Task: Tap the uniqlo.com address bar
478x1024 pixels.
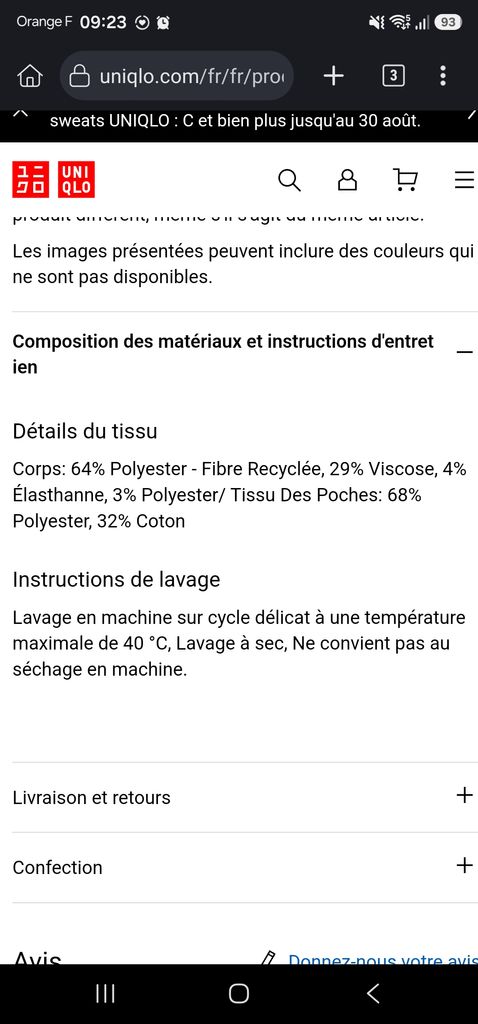Action: (177, 76)
